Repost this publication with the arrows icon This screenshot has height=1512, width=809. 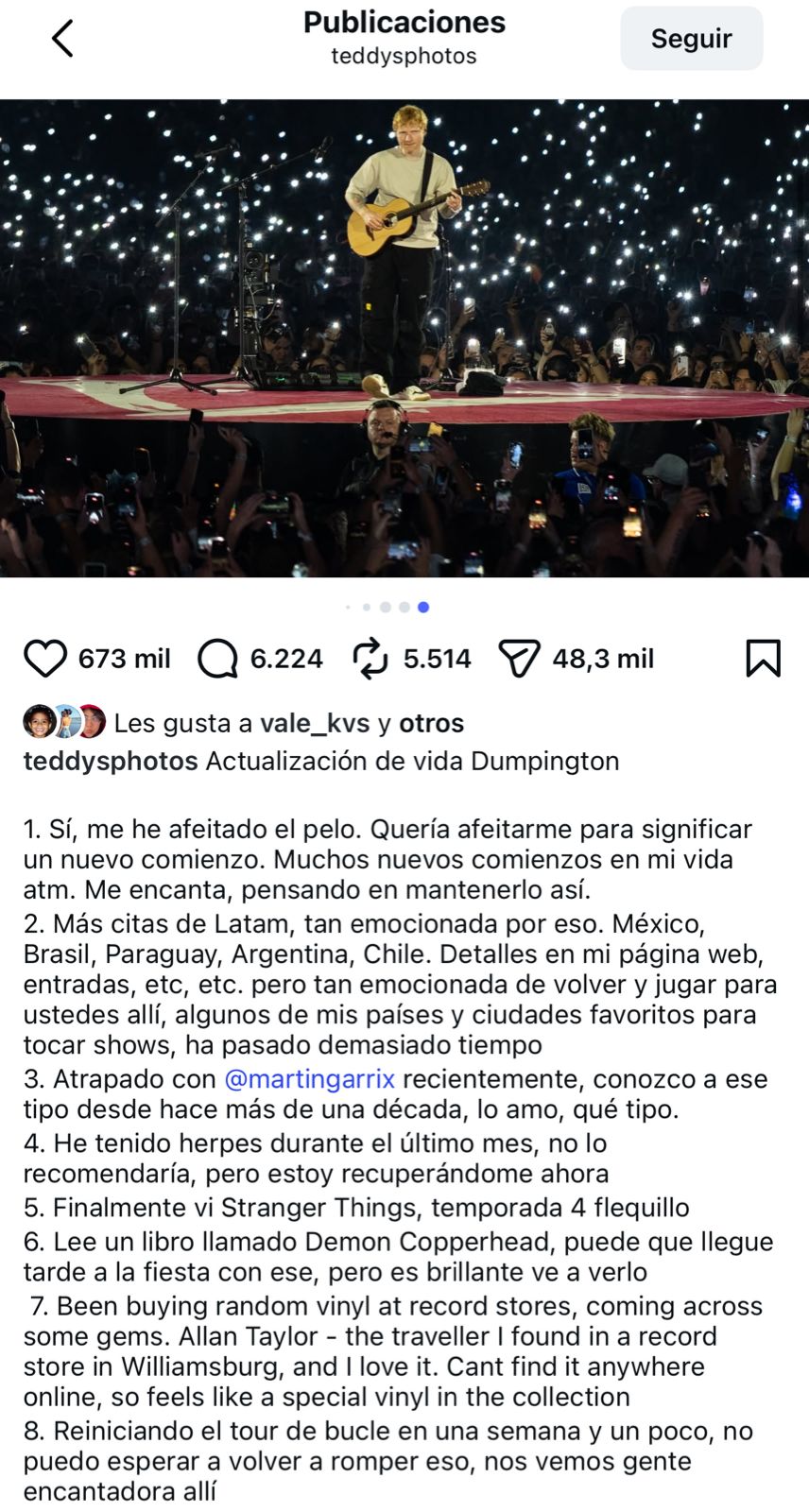click(x=370, y=659)
